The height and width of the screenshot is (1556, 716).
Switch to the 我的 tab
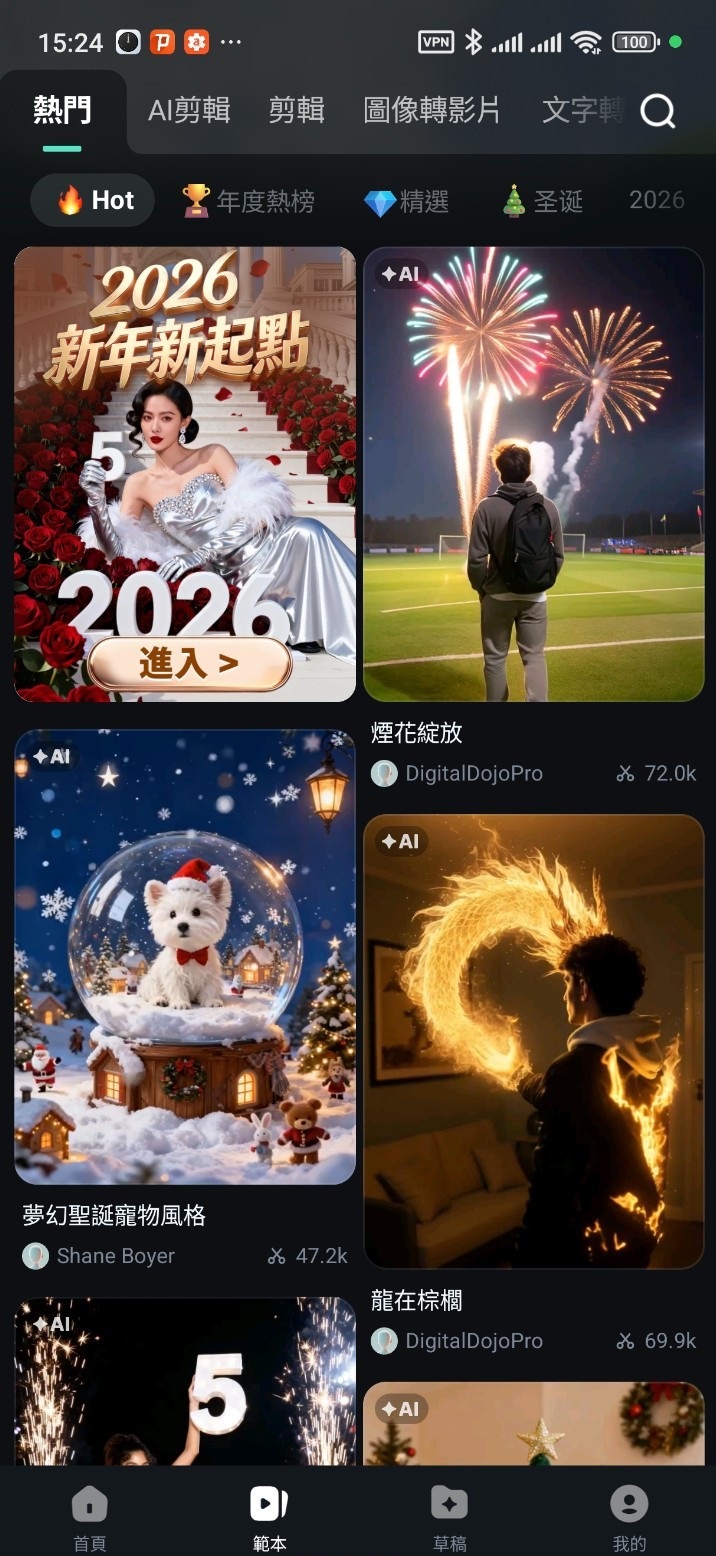pos(629,1516)
